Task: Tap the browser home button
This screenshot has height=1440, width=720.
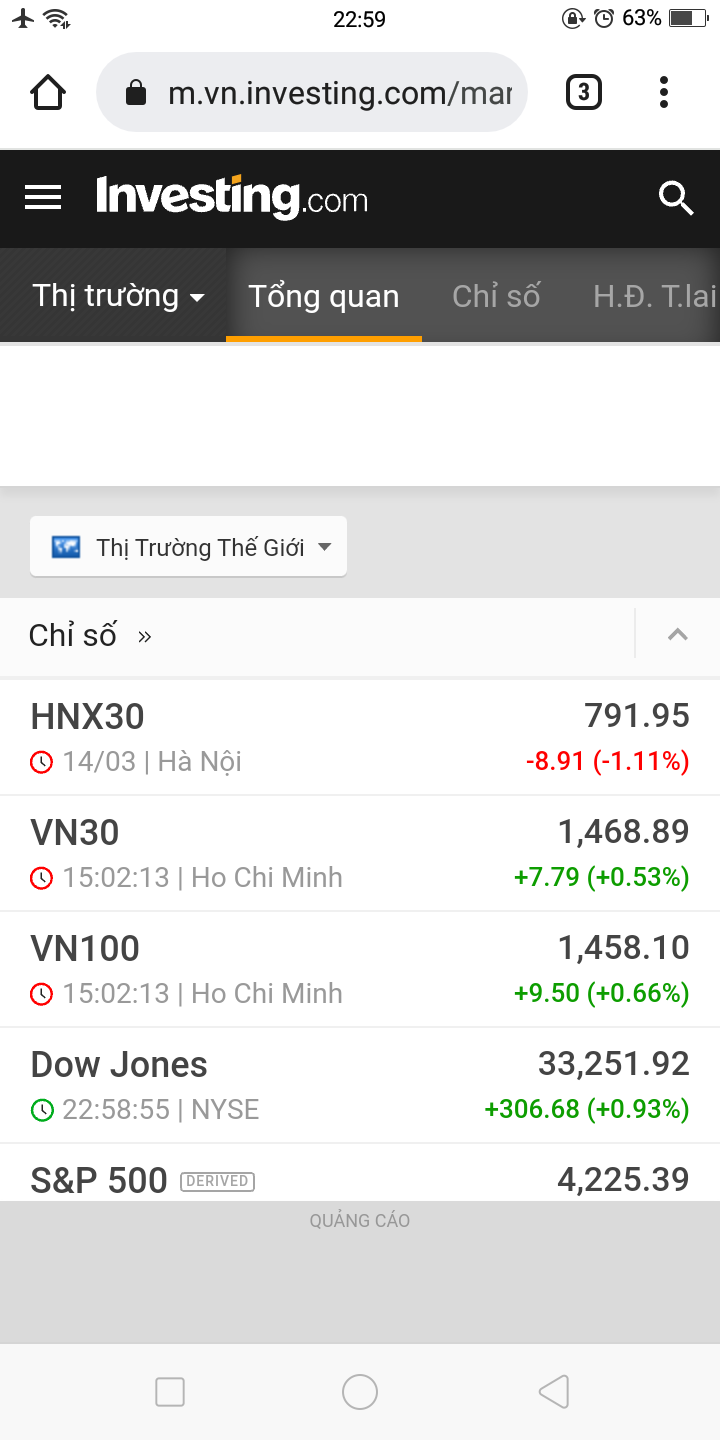Action: [48, 93]
